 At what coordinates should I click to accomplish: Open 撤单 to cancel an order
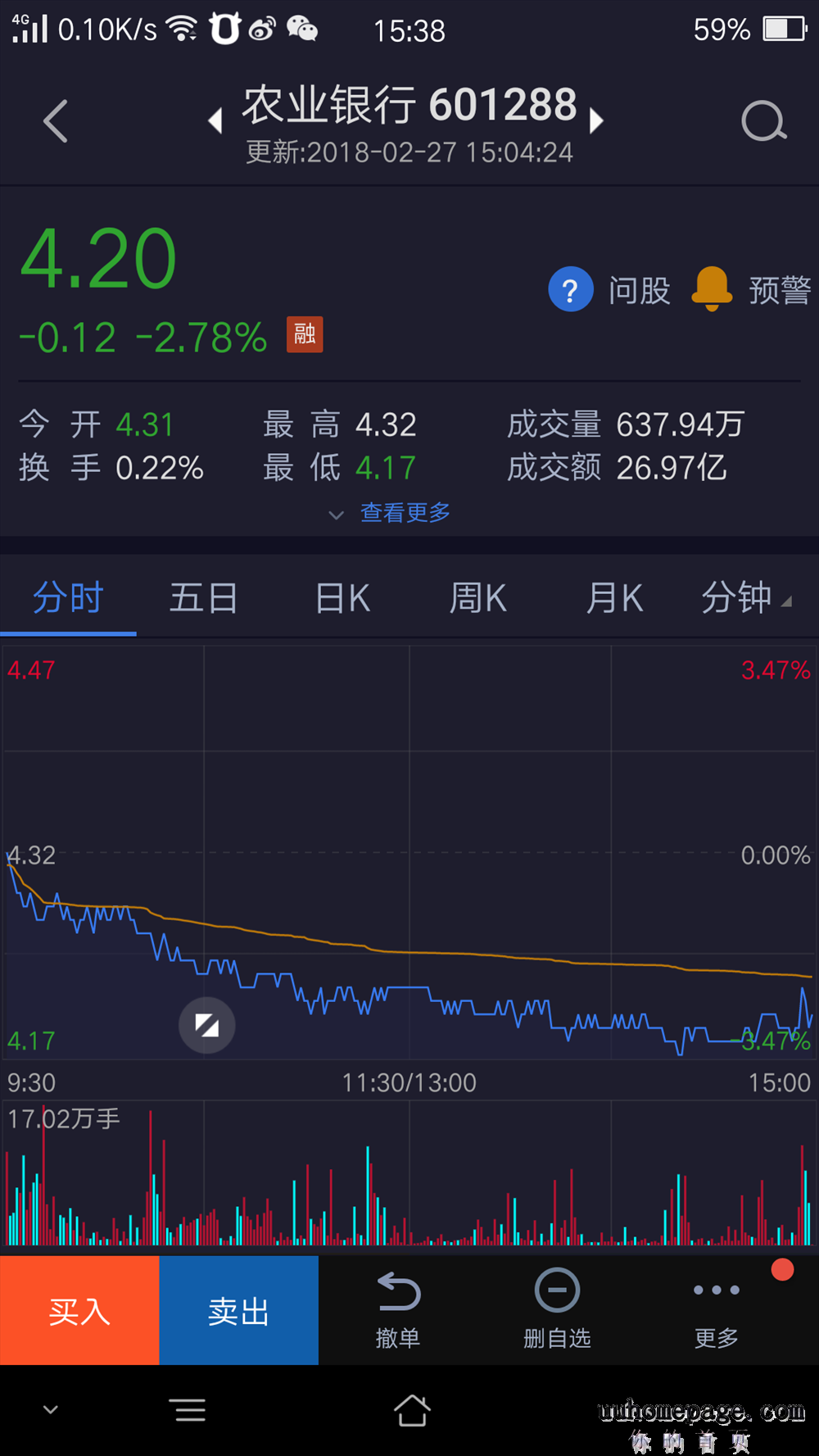pos(398,1311)
